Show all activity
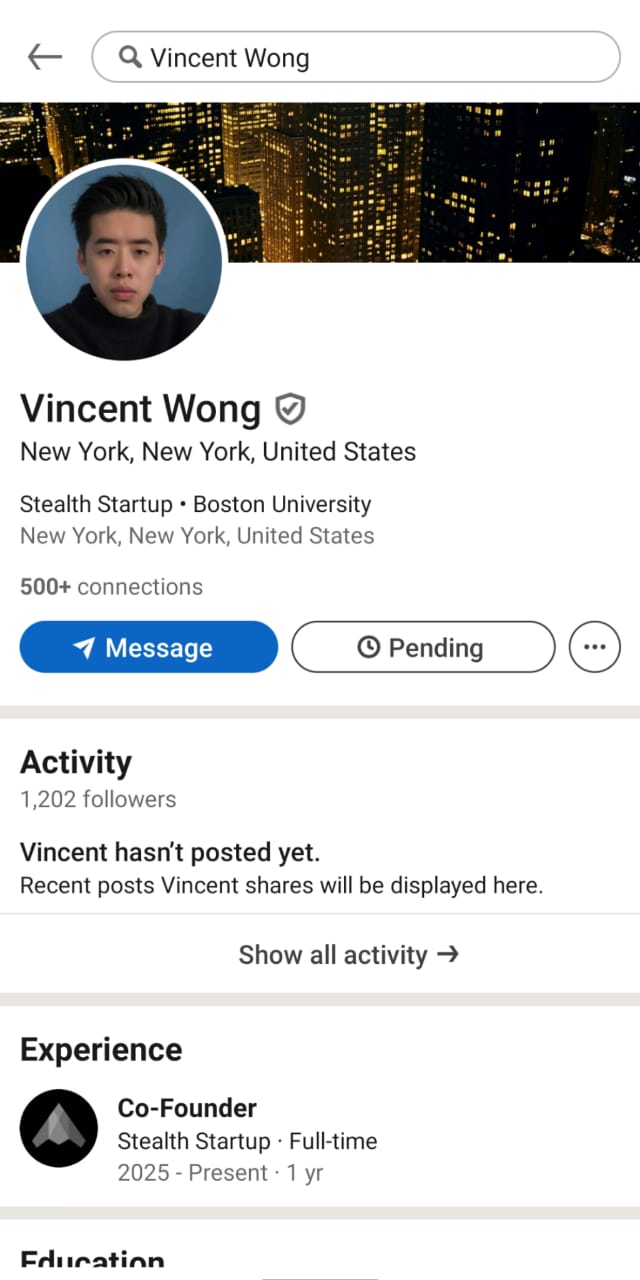The image size is (640, 1280). point(347,954)
